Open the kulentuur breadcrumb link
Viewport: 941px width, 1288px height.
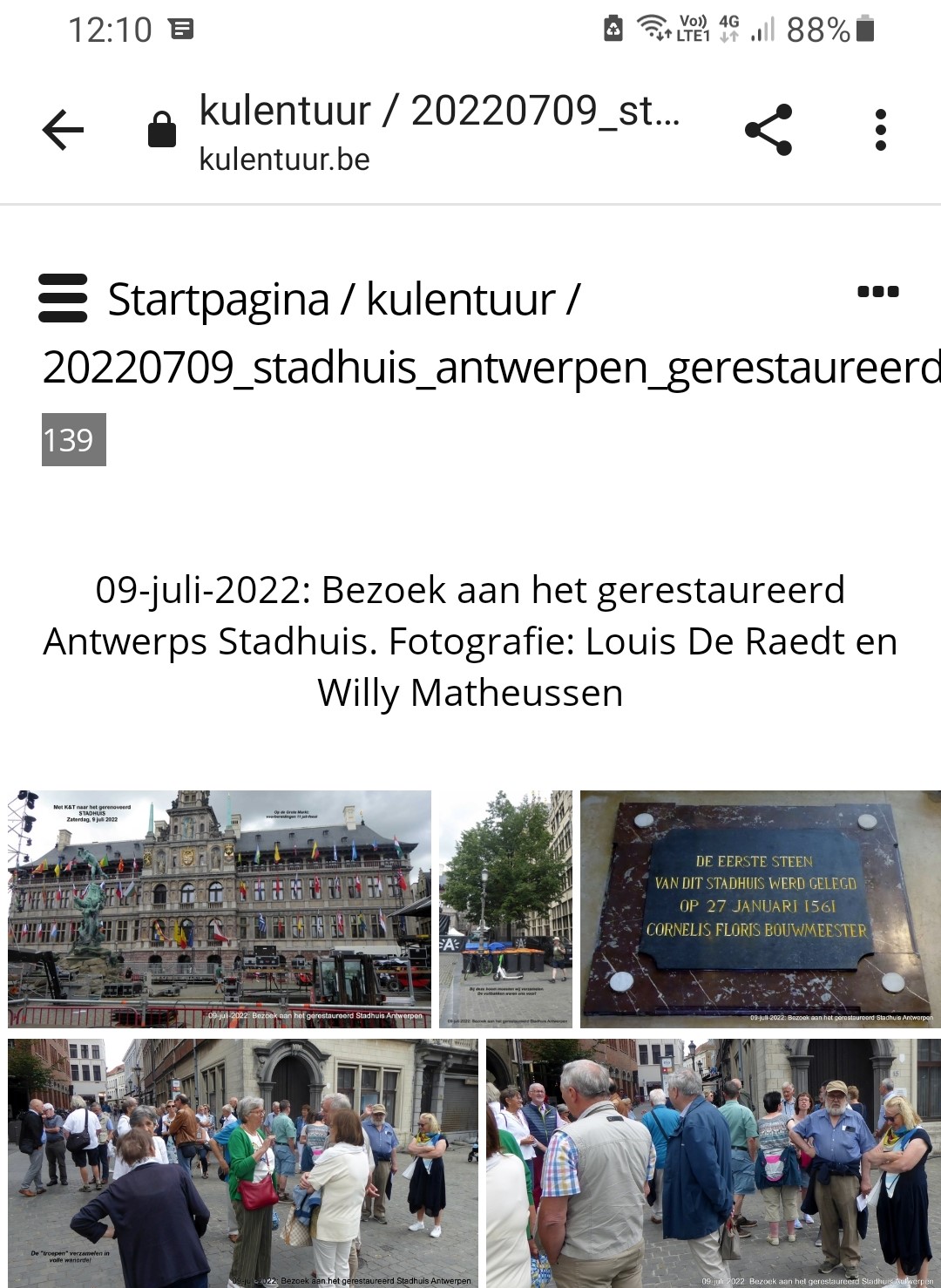(x=460, y=300)
